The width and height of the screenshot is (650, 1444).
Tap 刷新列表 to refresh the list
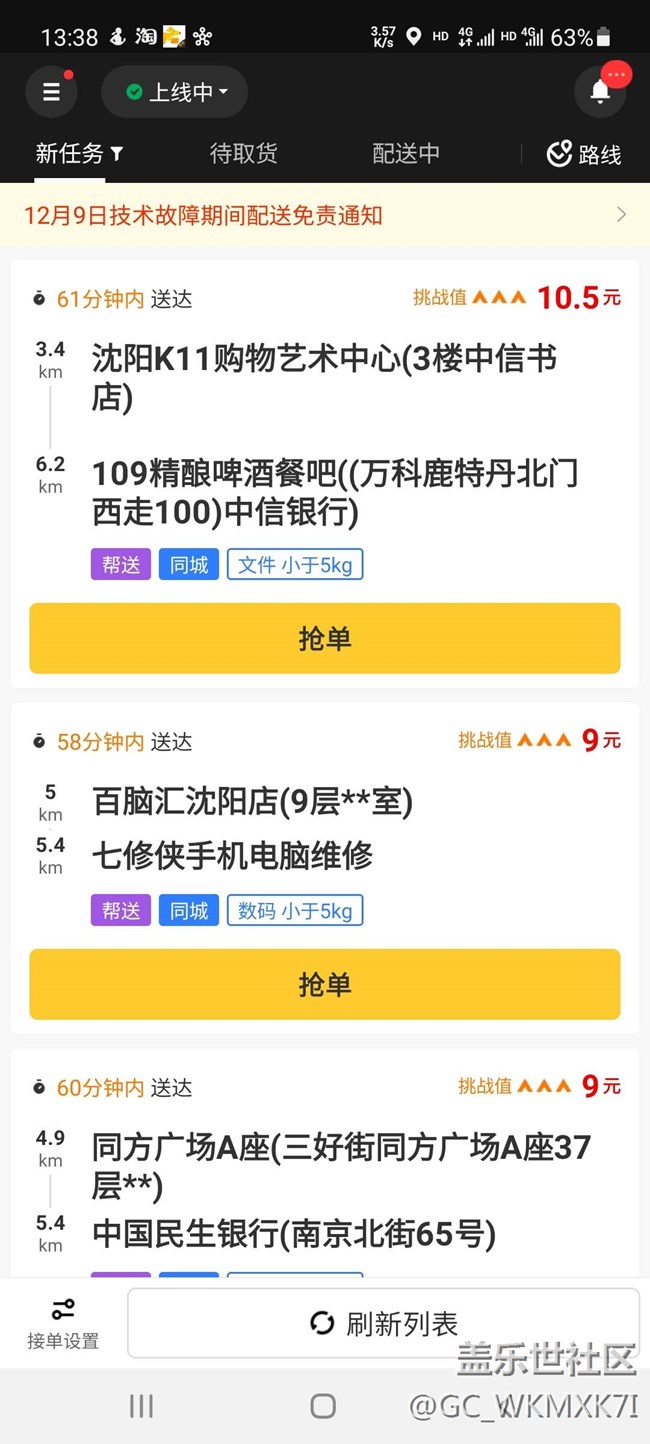tap(383, 1323)
